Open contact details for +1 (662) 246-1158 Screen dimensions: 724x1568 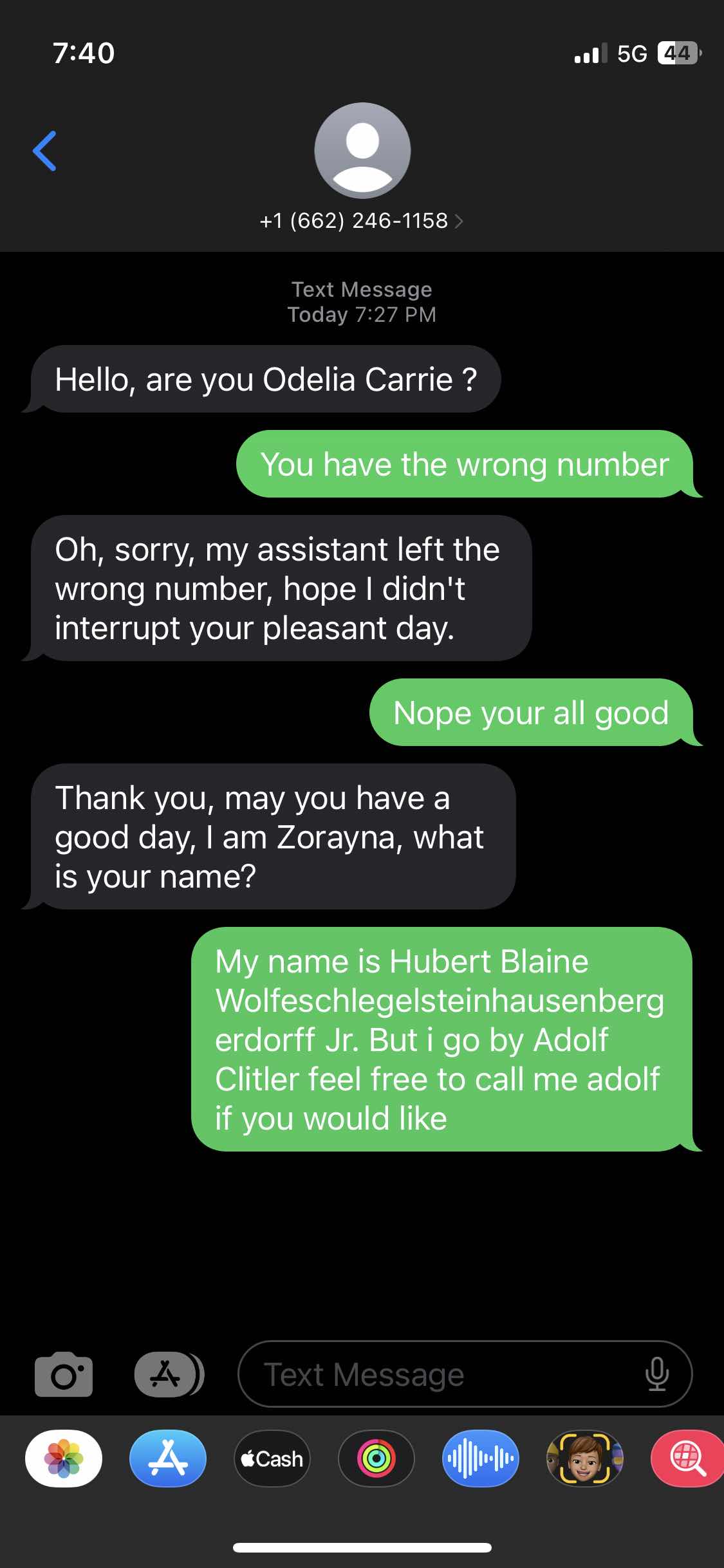(361, 221)
